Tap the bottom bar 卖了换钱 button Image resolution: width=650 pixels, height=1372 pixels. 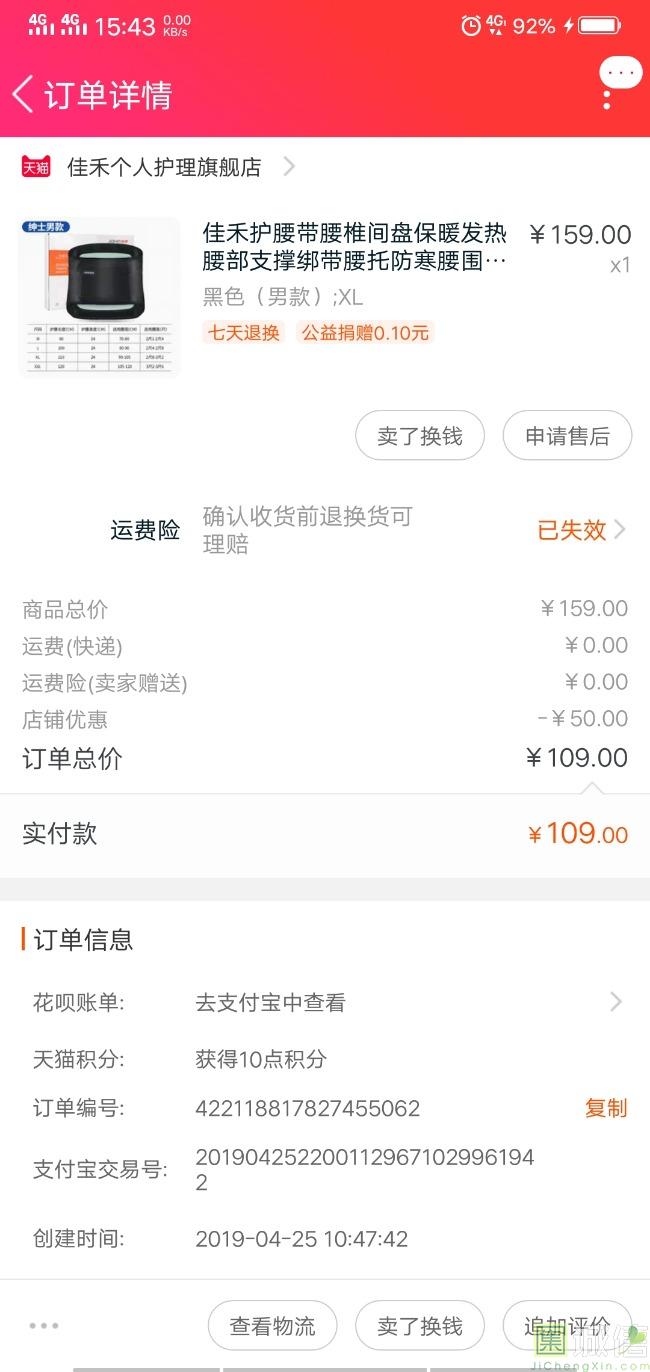pos(420,1326)
